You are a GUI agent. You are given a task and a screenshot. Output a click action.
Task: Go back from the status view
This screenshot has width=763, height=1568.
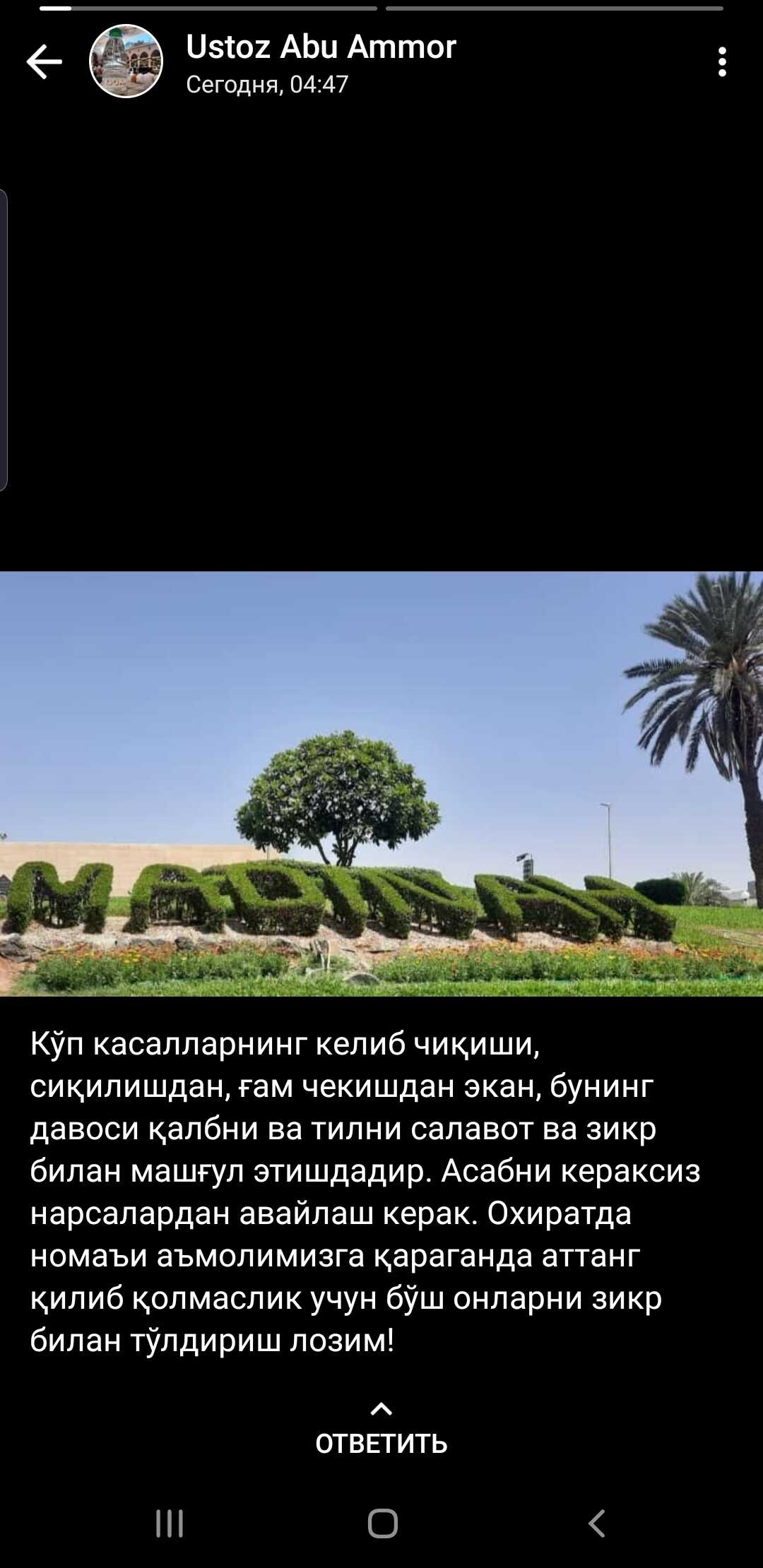[x=44, y=62]
